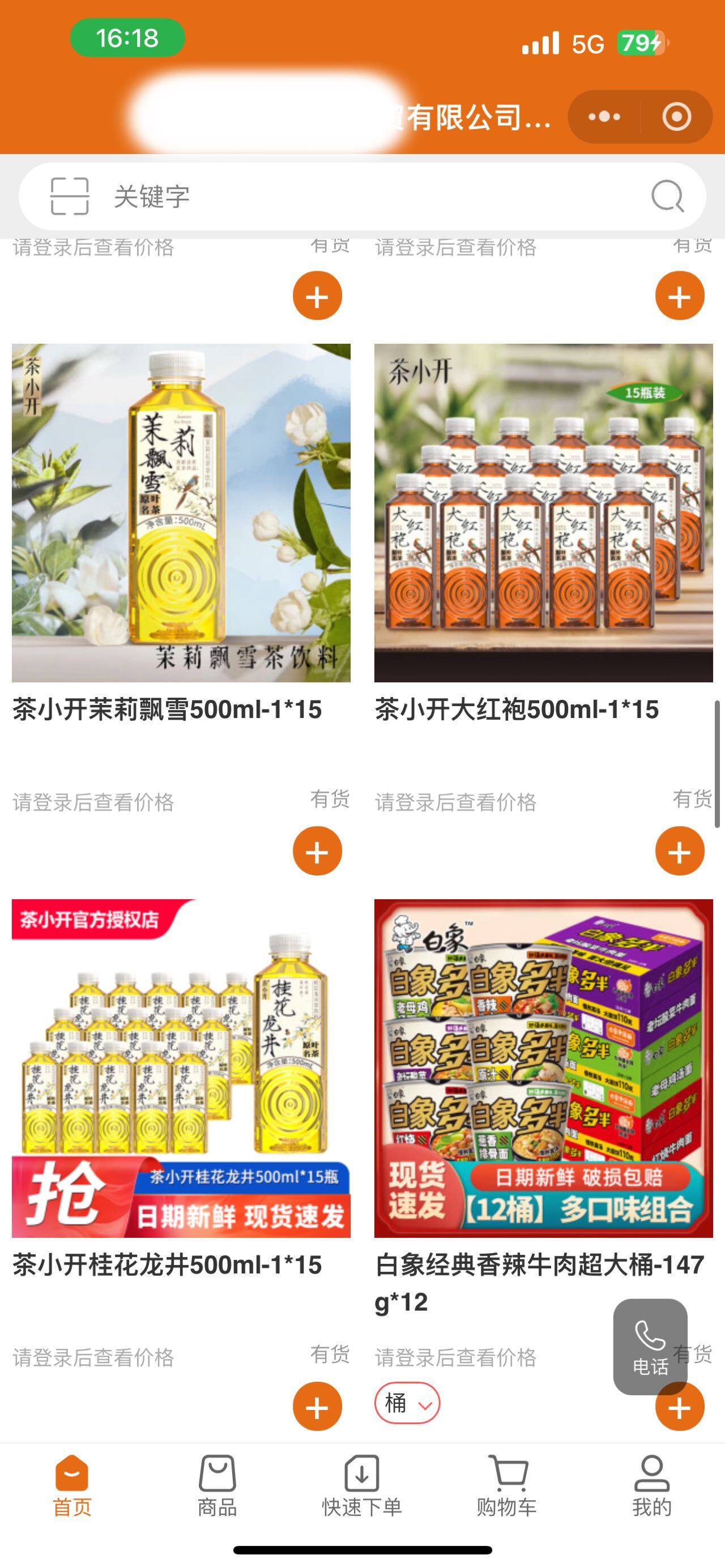725x1568 pixels.
Task: Go to the 购物车 tab
Action: coord(507,1485)
